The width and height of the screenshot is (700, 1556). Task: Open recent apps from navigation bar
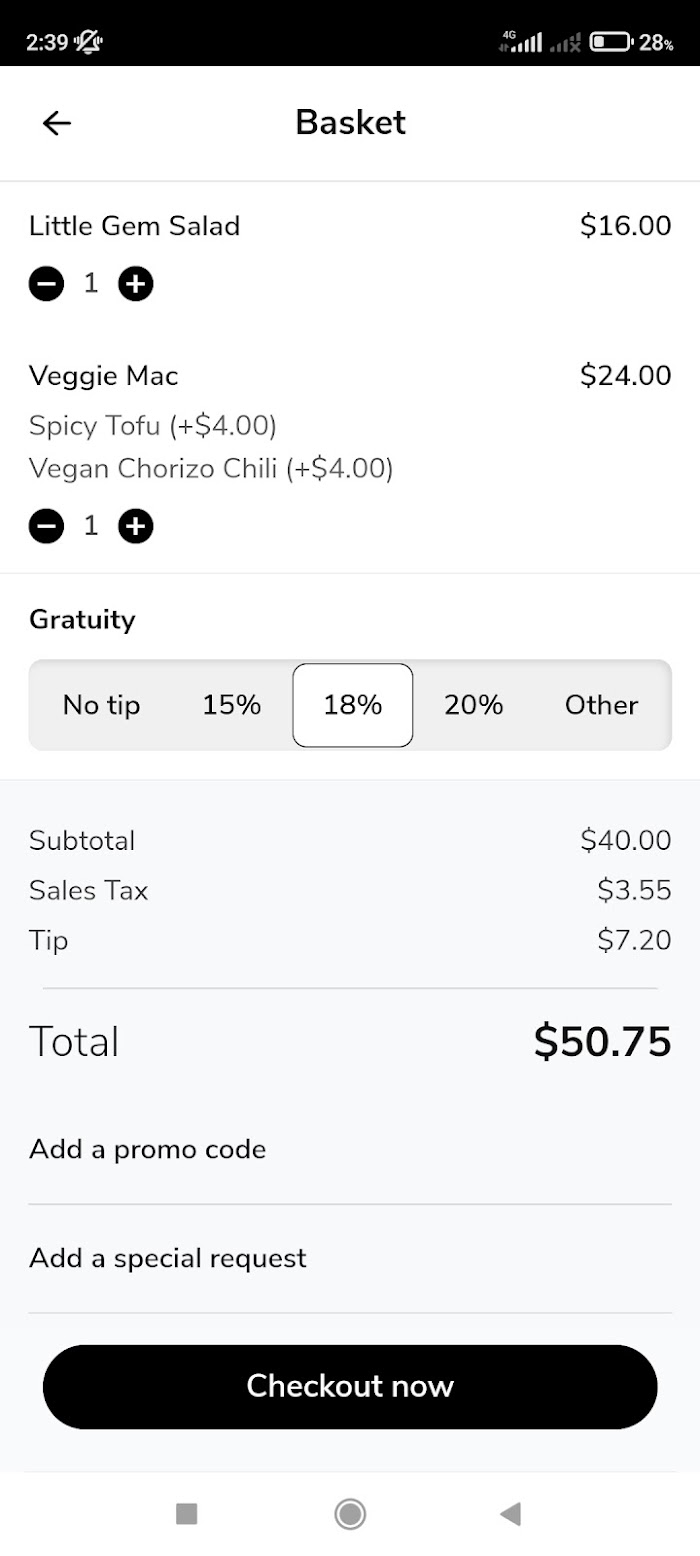click(186, 1514)
